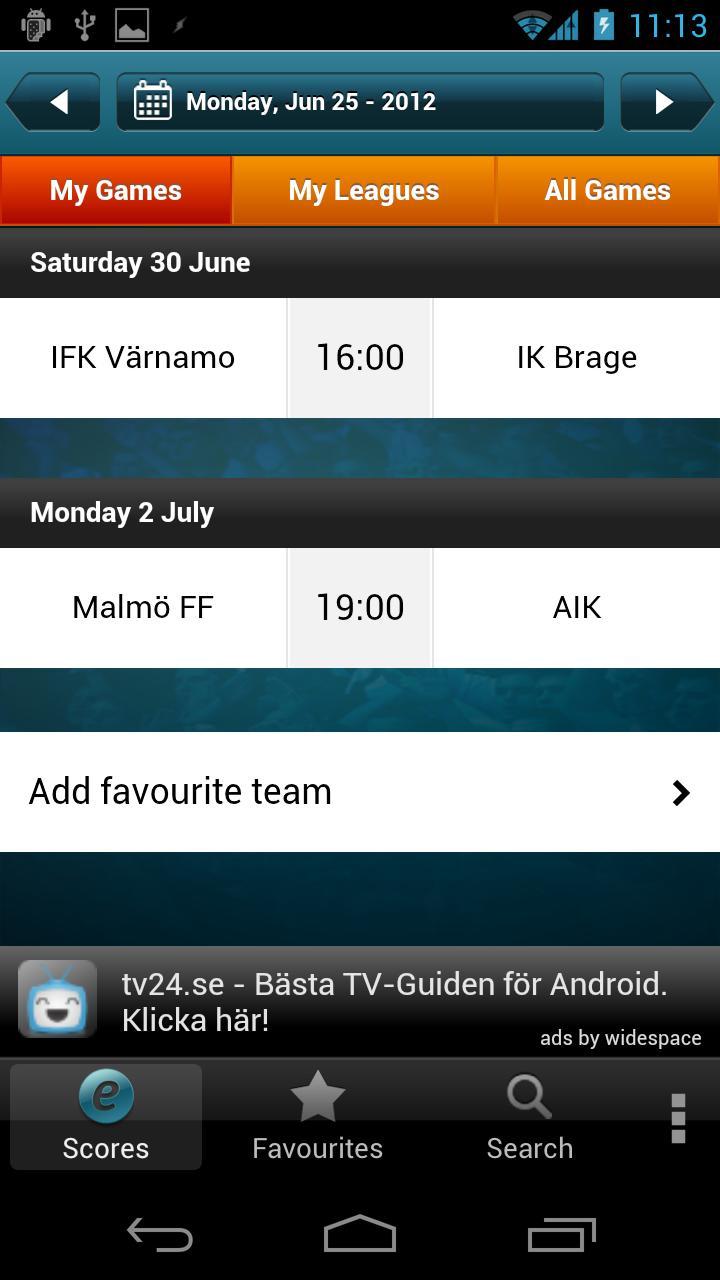This screenshot has width=720, height=1280.
Task: Go to next day with right arrow
Action: (665, 101)
